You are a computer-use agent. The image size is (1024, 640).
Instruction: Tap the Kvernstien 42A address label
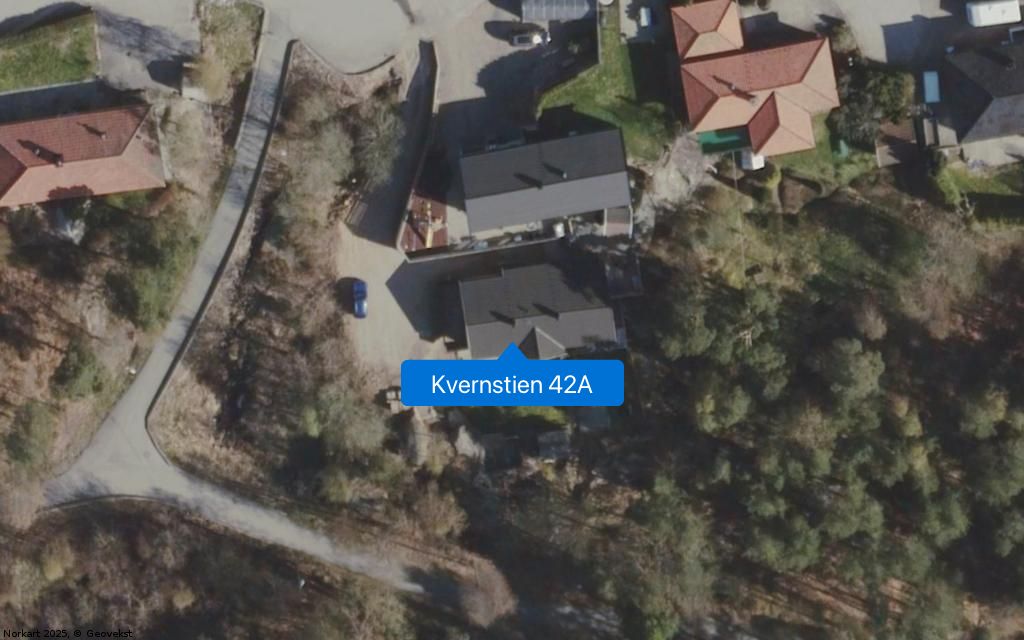[x=512, y=383]
